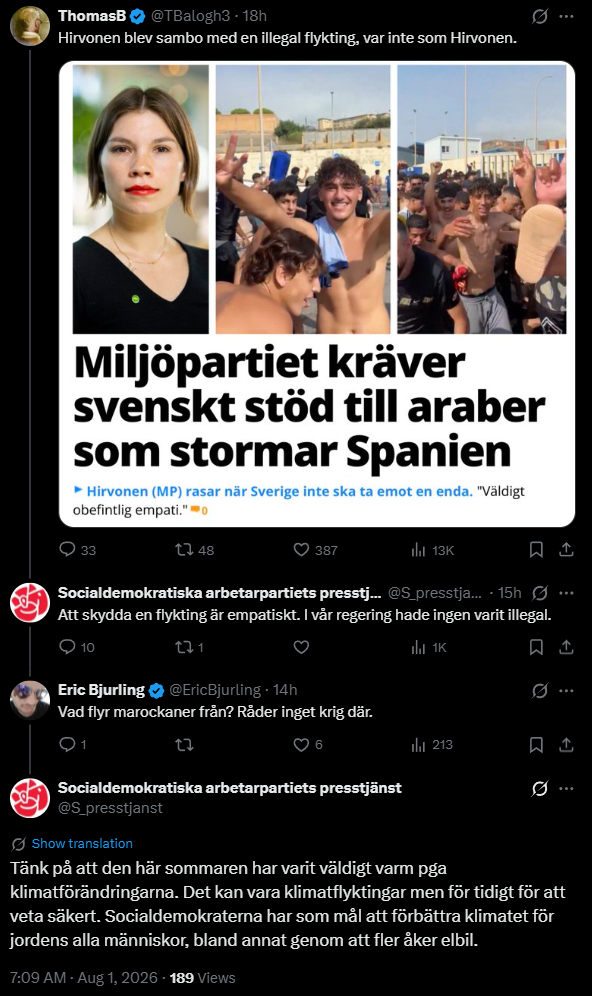The image size is (592, 996).
Task: View analytics for Eric Bjurling's 213 views
Action: (432, 744)
